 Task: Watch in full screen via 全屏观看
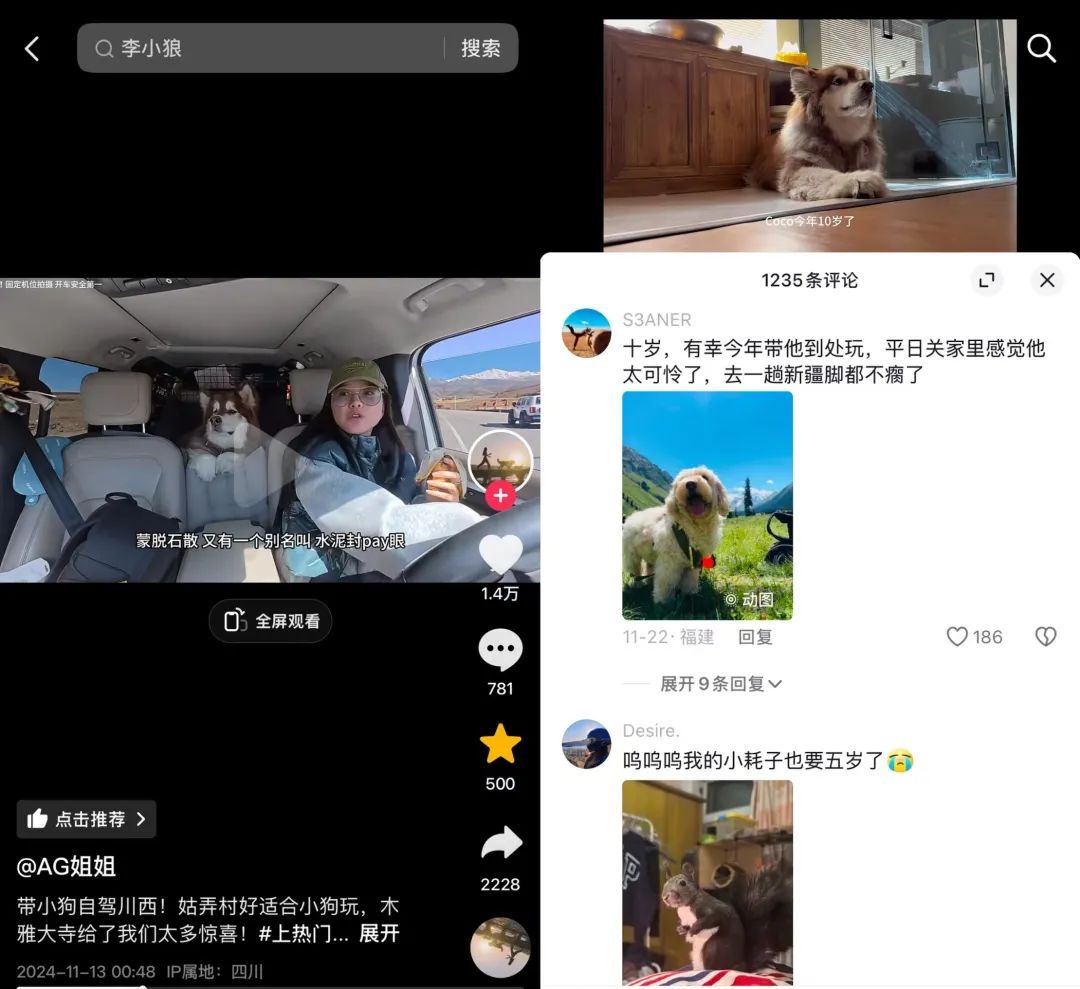tap(271, 621)
